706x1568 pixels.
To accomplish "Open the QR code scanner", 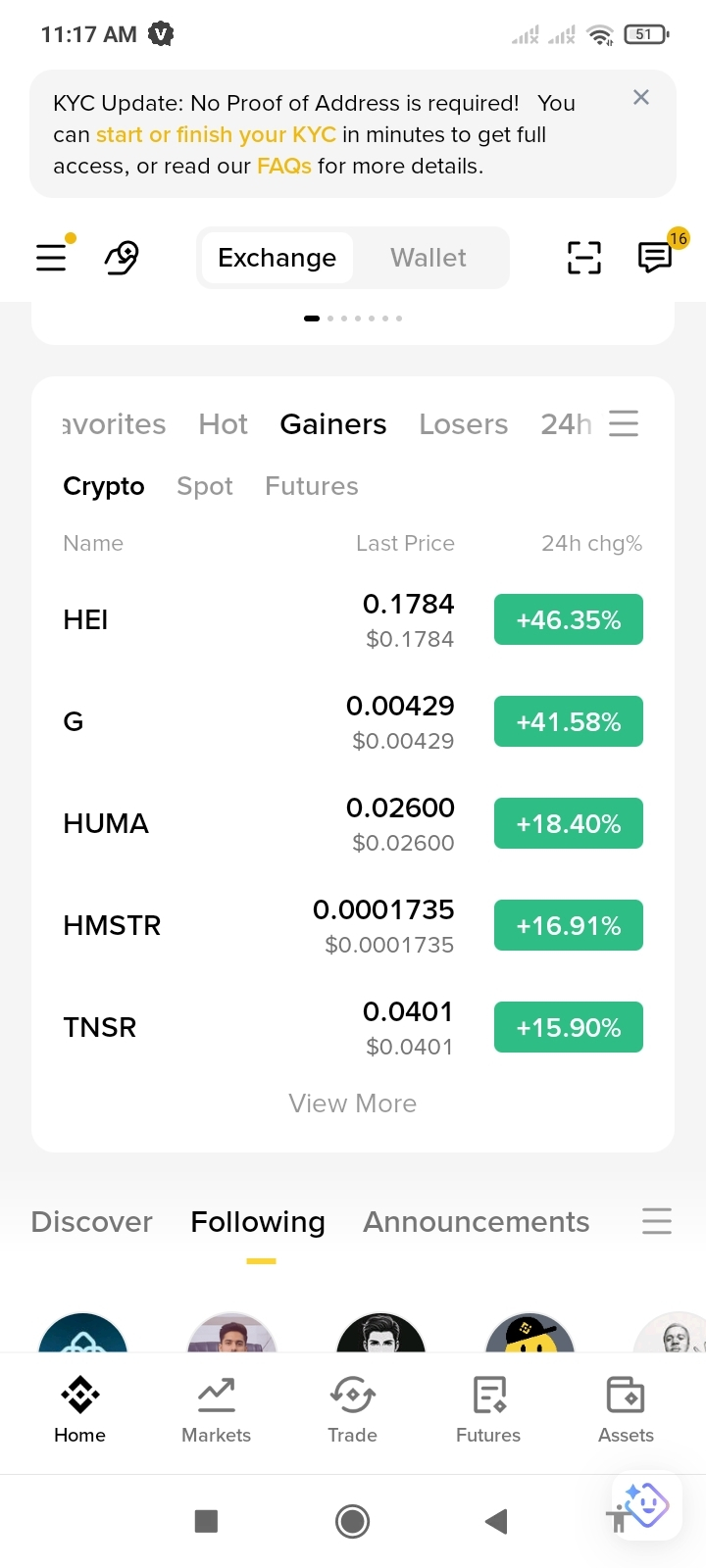I will [x=584, y=258].
